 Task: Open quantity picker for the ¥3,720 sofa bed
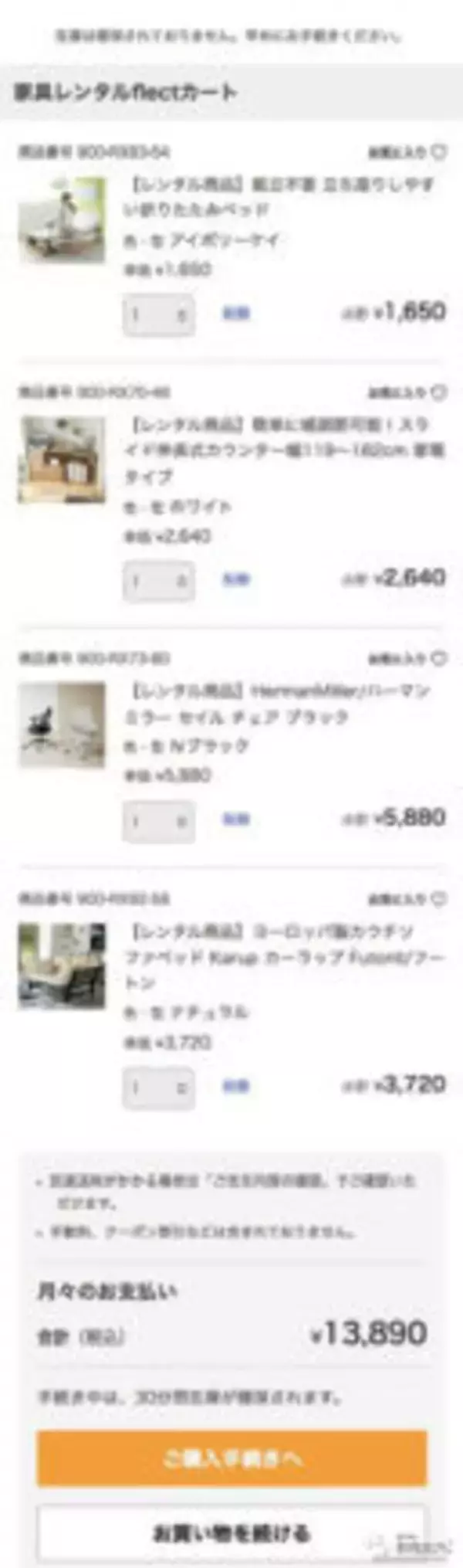[x=159, y=1088]
